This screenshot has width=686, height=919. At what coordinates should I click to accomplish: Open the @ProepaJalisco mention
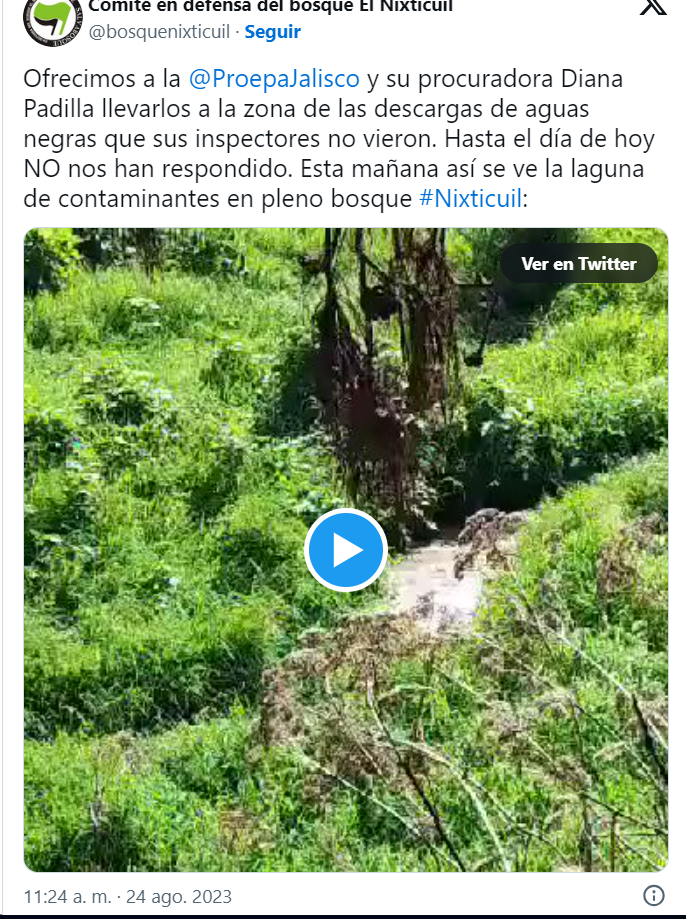click(x=273, y=79)
